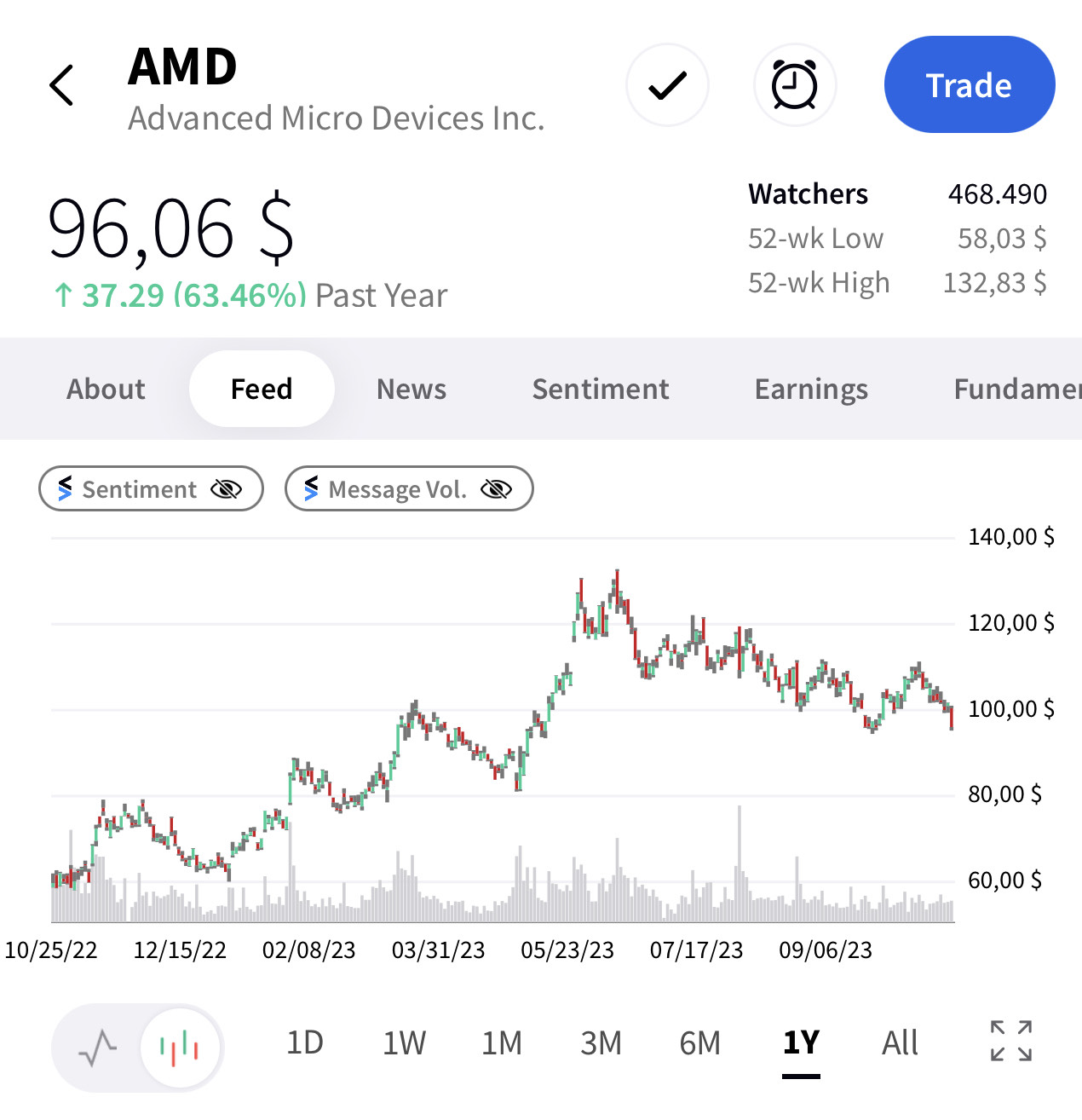Show the Sentiment overlay on chart

click(x=151, y=489)
